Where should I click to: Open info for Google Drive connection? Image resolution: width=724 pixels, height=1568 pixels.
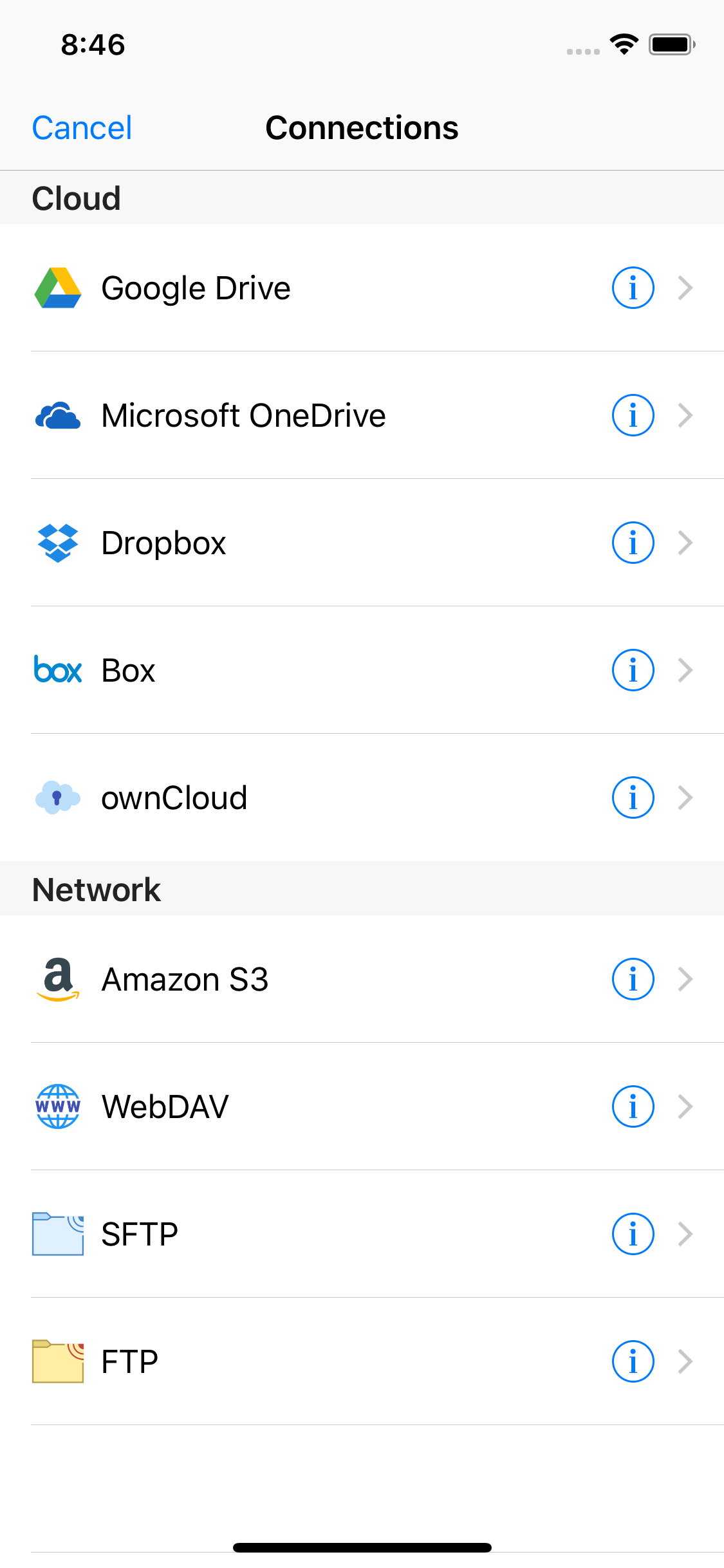pyautogui.click(x=633, y=288)
